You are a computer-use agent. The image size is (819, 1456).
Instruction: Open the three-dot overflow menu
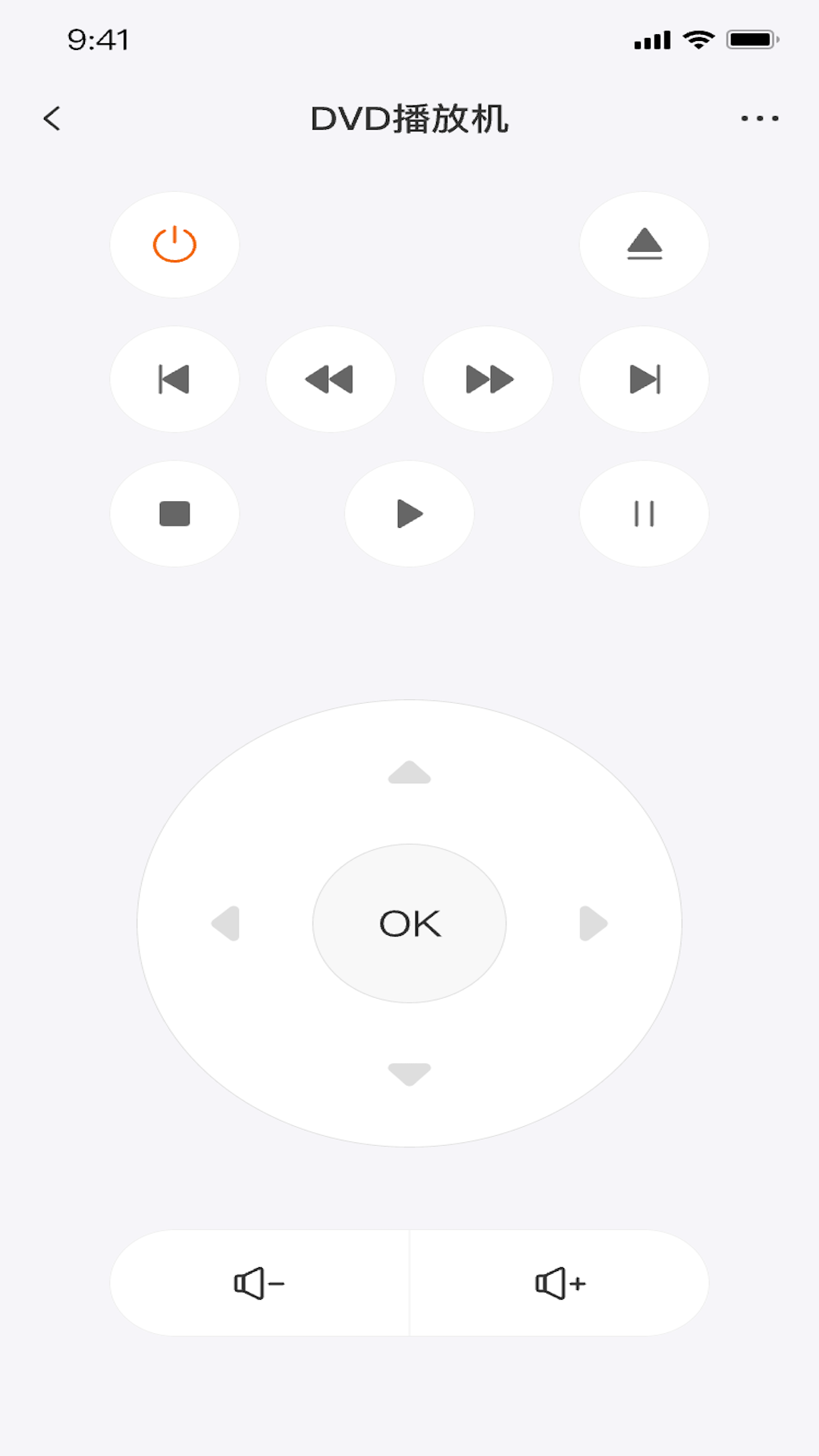[x=760, y=118]
